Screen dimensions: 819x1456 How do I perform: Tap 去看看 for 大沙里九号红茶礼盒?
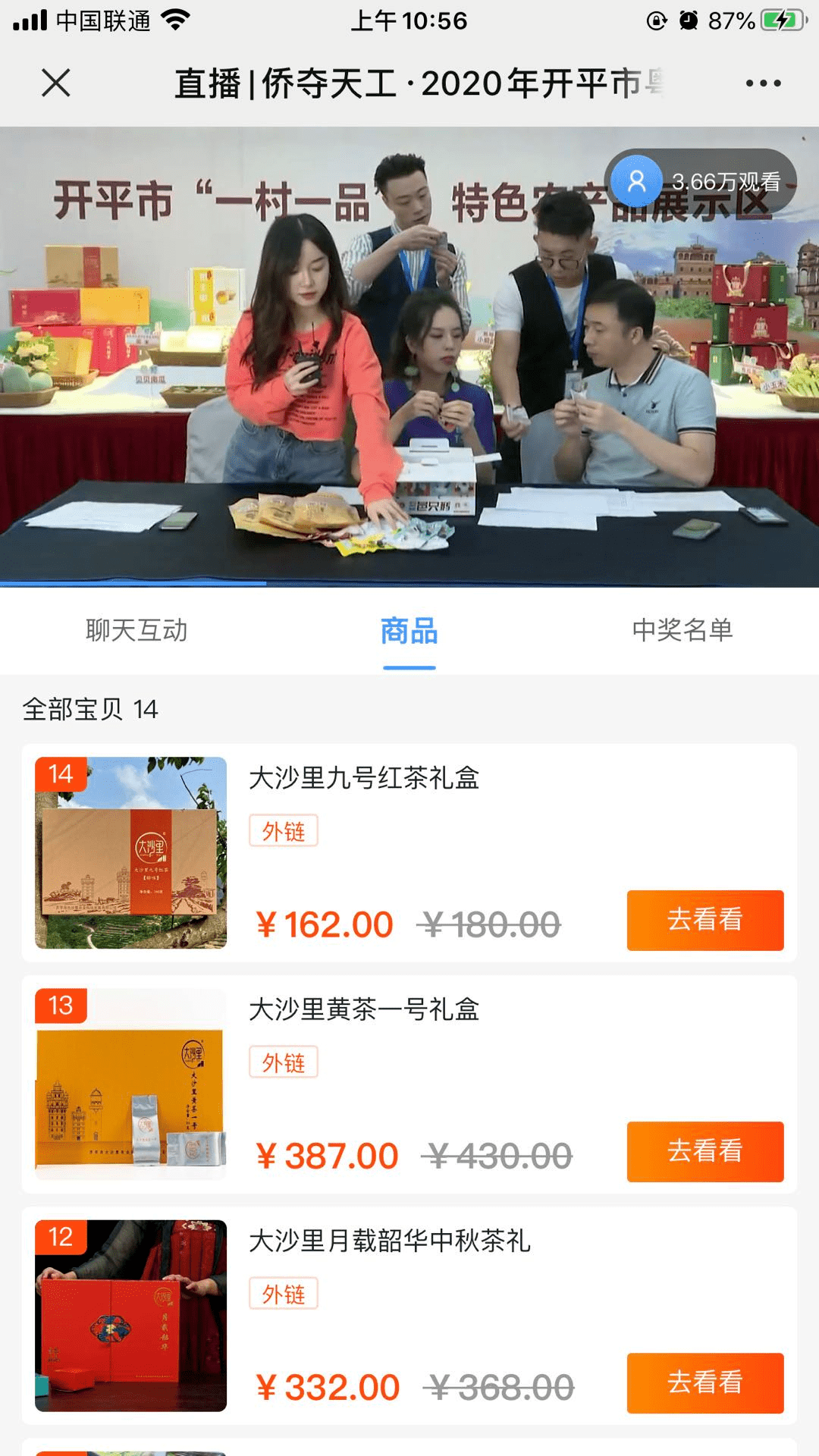pos(705,920)
